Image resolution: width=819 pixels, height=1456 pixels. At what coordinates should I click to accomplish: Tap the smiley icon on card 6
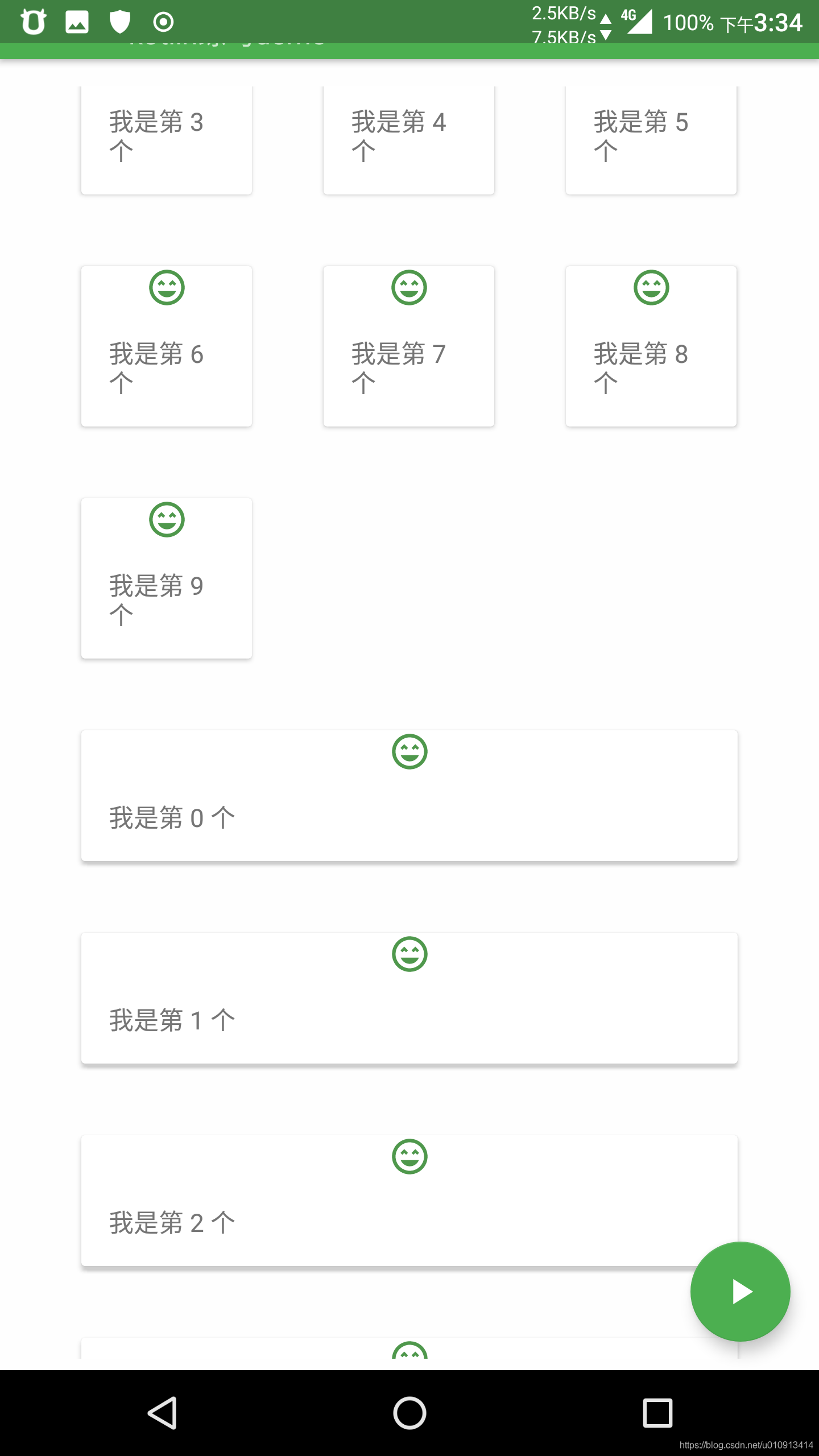pos(167,287)
